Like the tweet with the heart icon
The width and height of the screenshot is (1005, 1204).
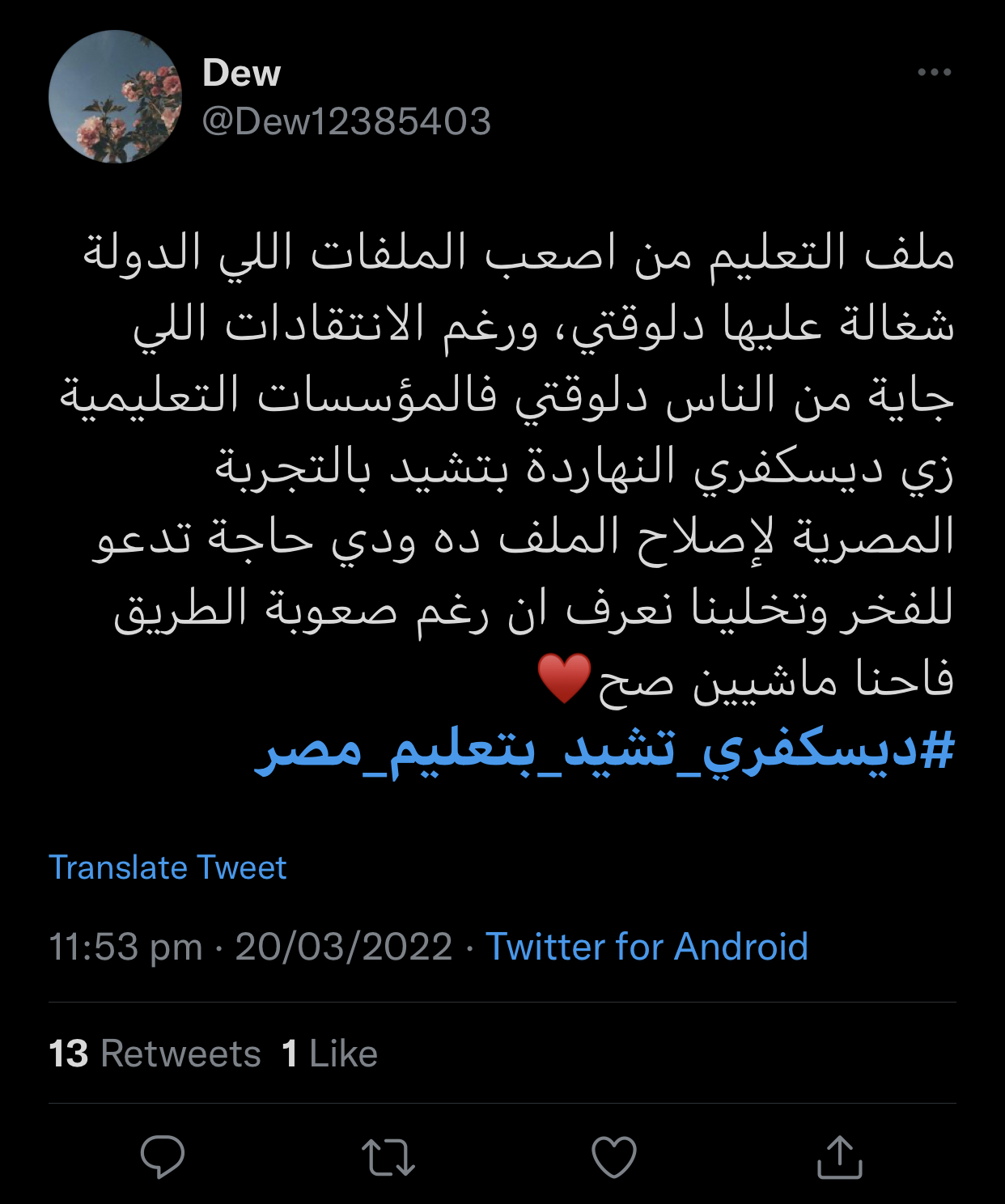614,1156
